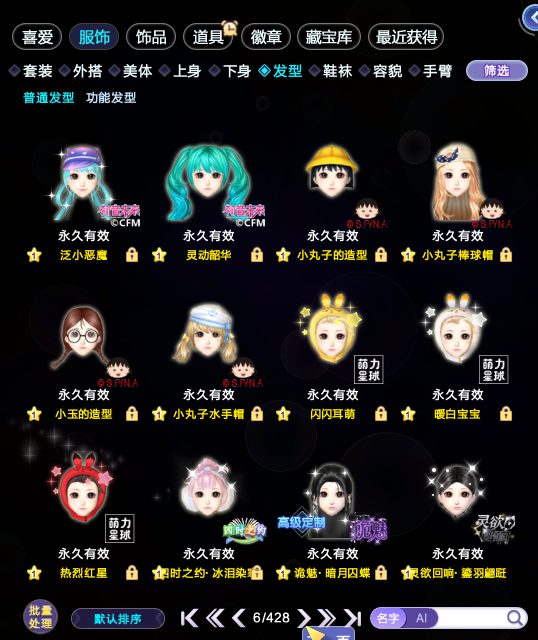Show 最近获得 items
Screen dimensions: 538x640
coord(406,37)
